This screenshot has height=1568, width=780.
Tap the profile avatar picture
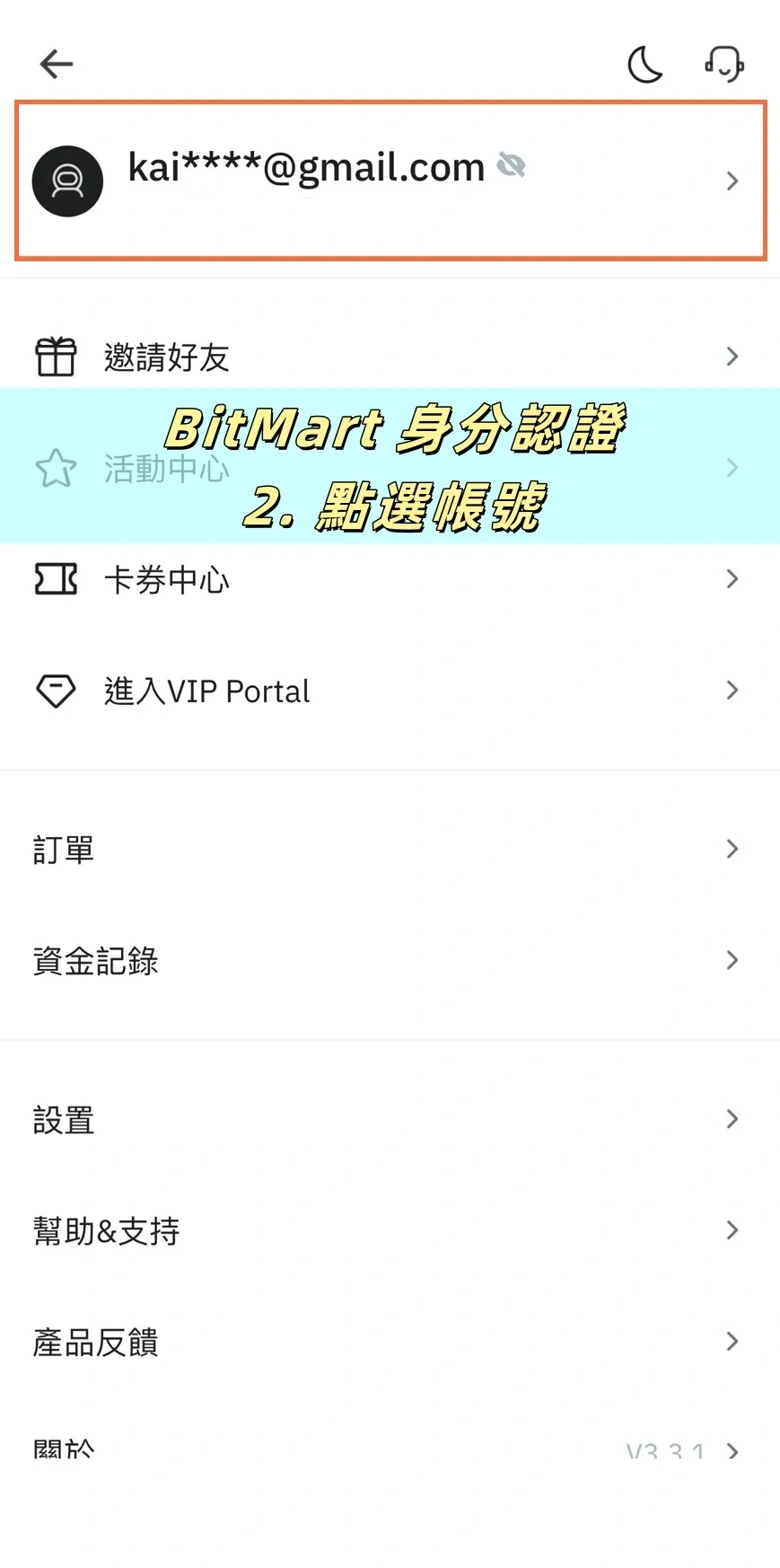68,181
